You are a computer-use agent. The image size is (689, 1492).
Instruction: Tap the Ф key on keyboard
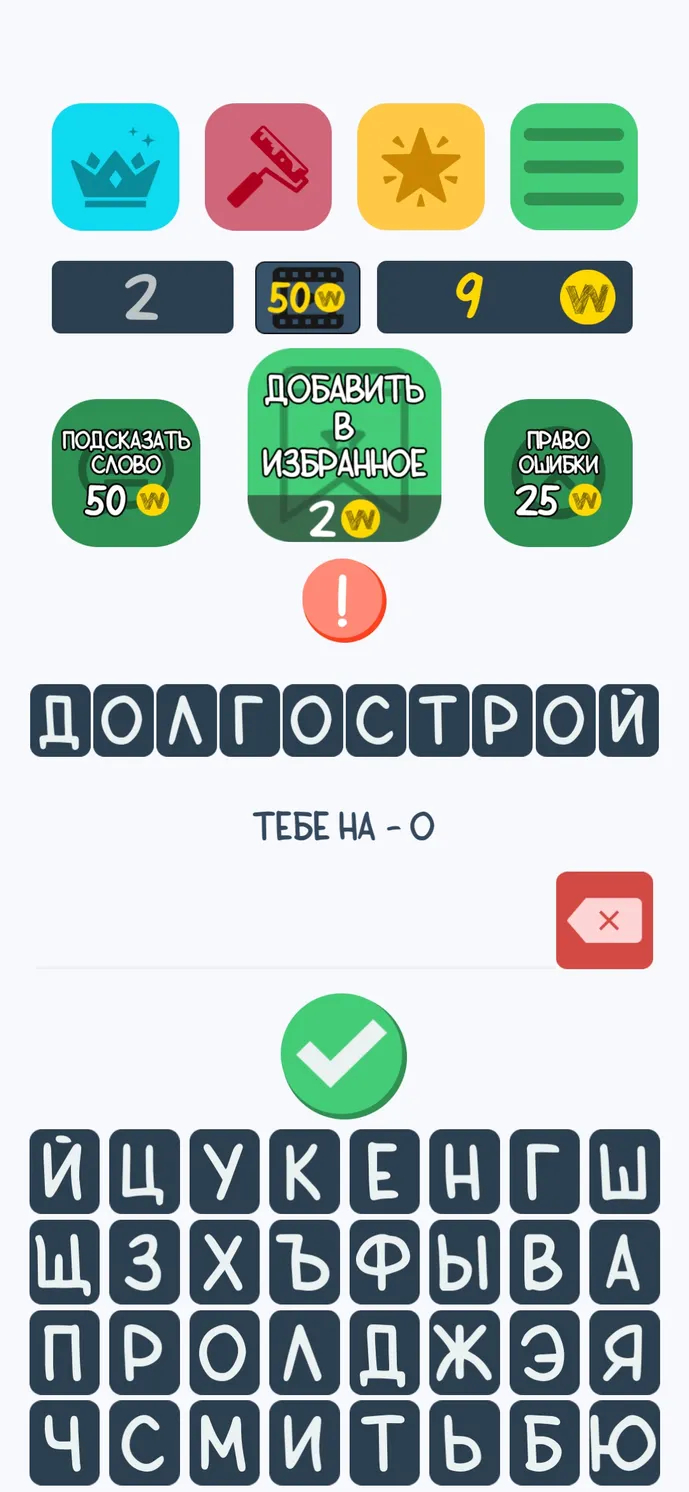(384, 1262)
